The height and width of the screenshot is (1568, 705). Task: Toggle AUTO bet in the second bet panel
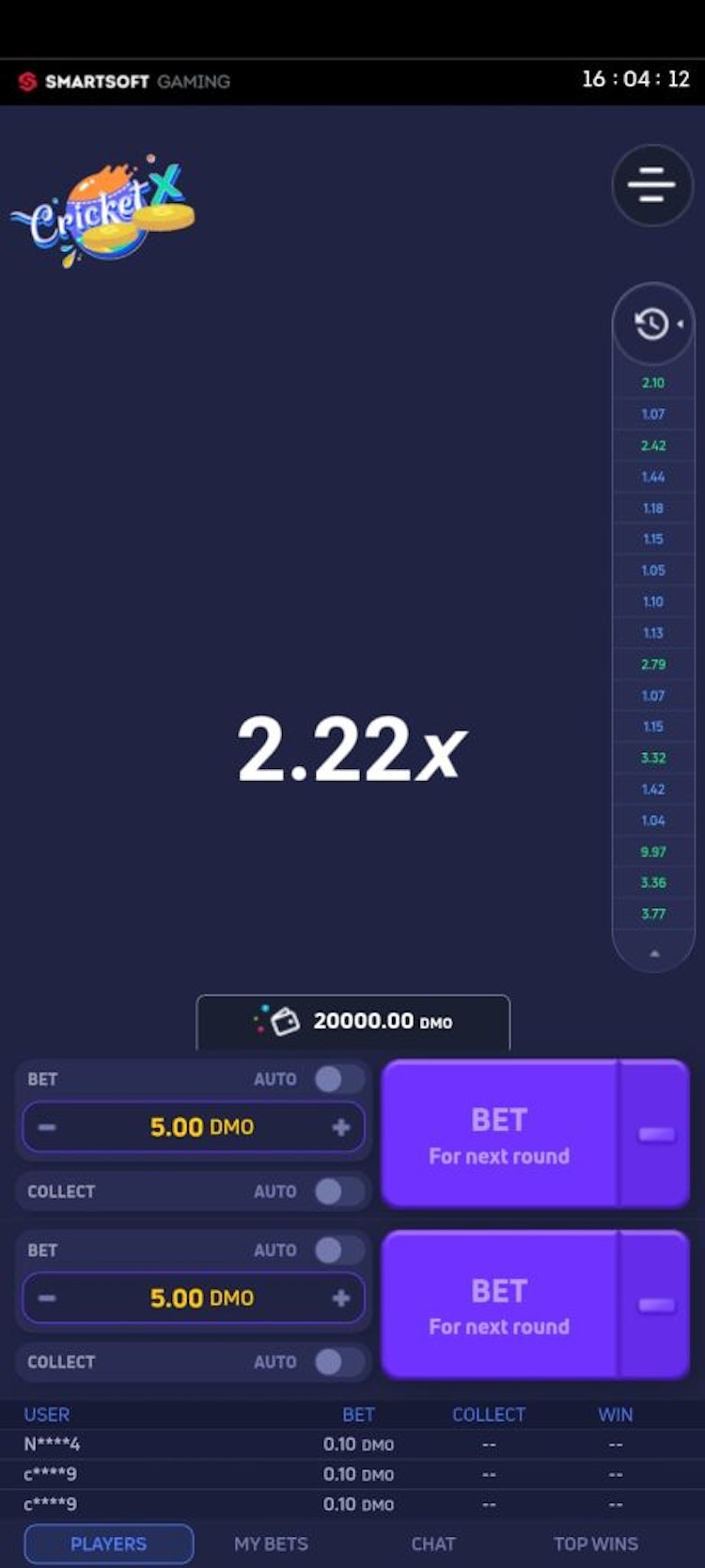point(337,1250)
